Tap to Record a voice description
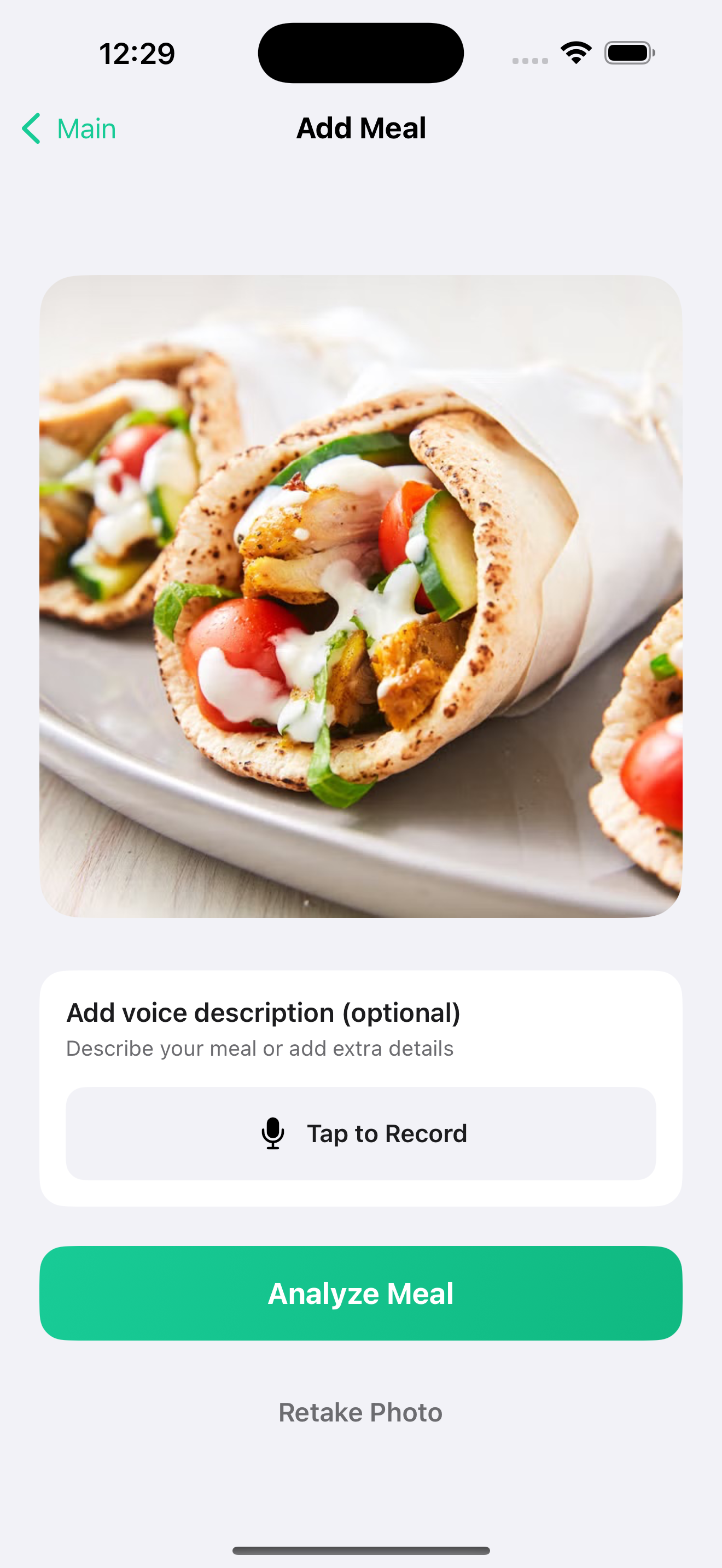 361,1133
